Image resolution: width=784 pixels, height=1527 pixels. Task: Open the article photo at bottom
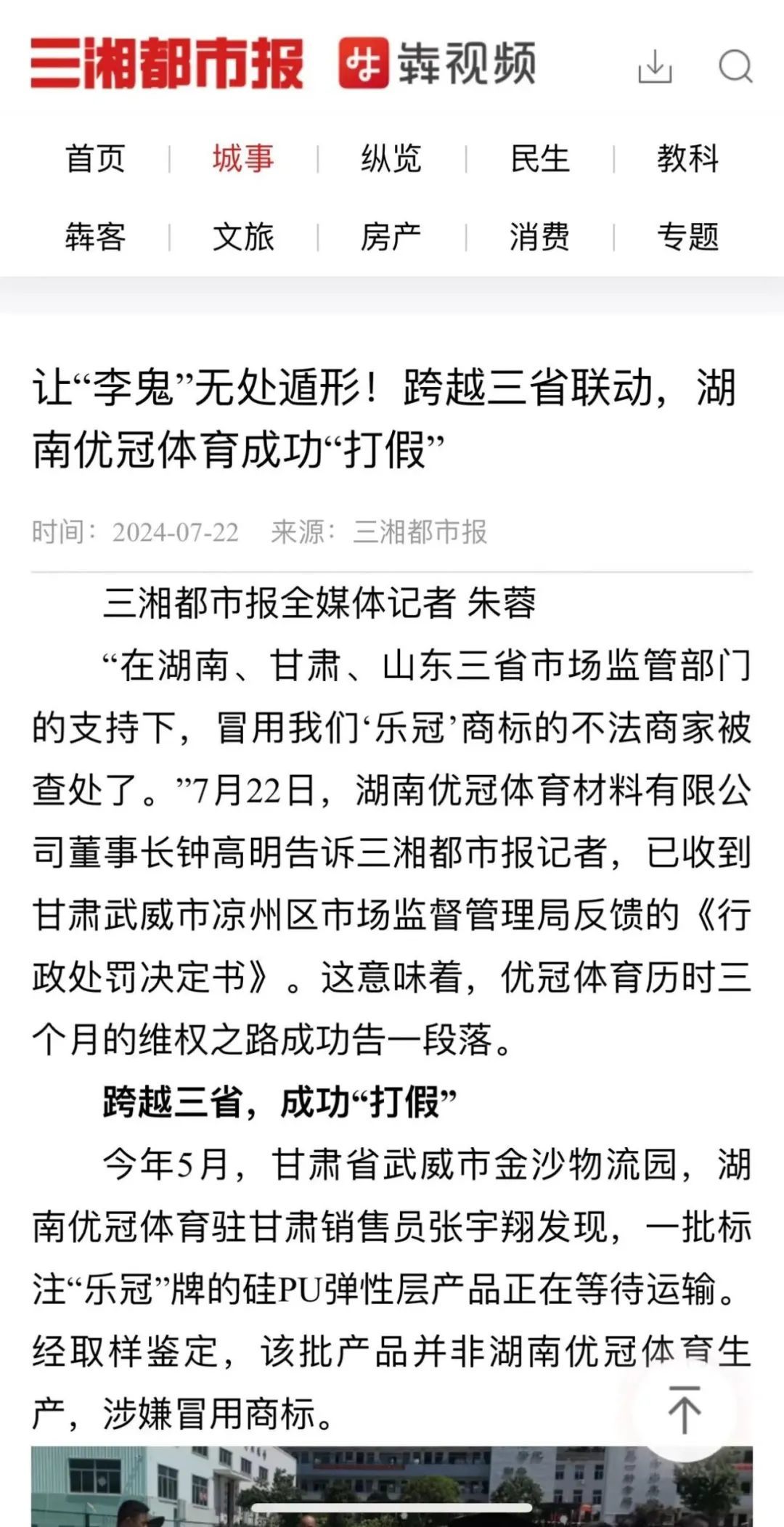[392, 1486]
